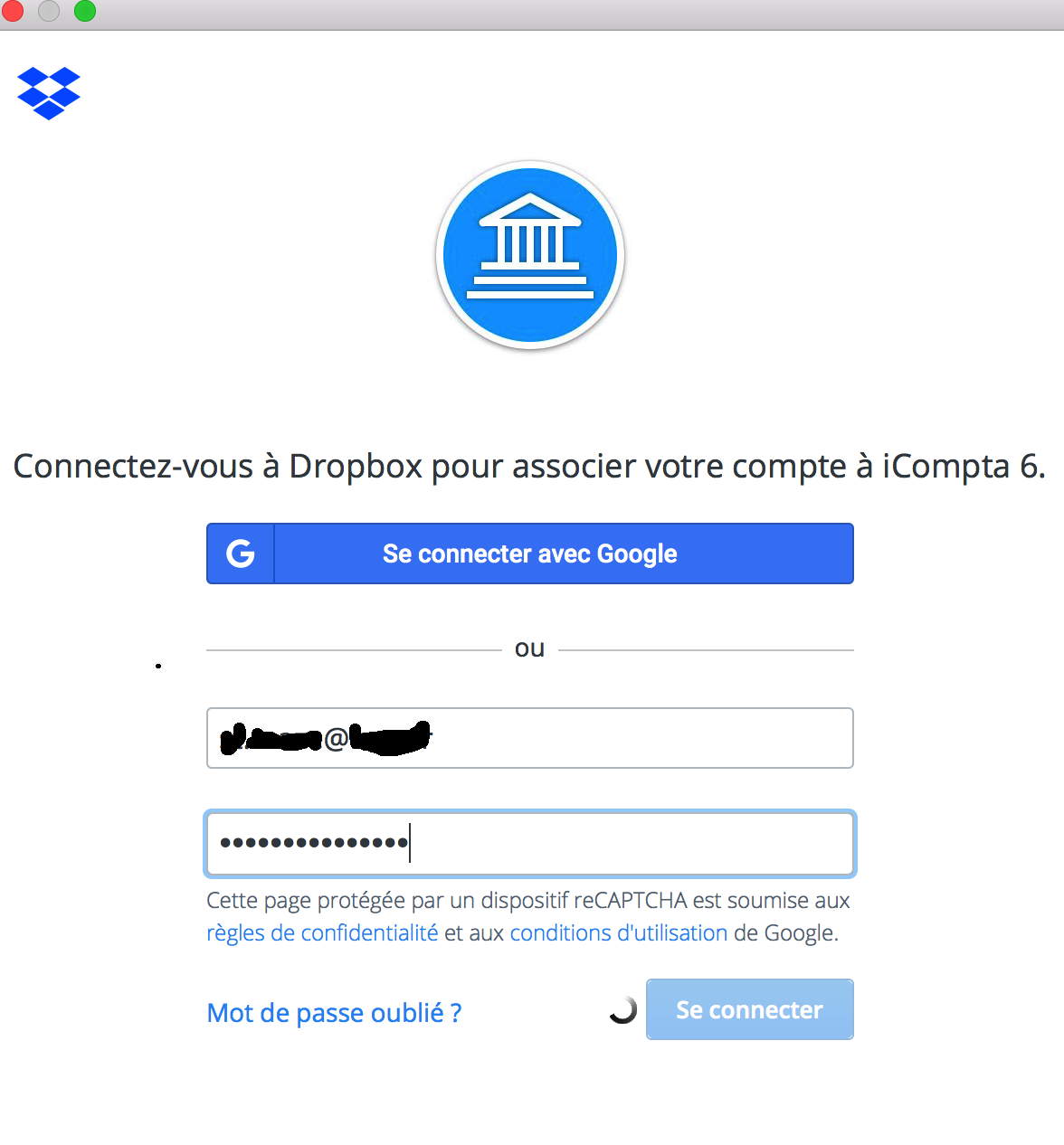Click the small dot near the divider
This screenshot has width=1064, height=1145.
pos(159,666)
